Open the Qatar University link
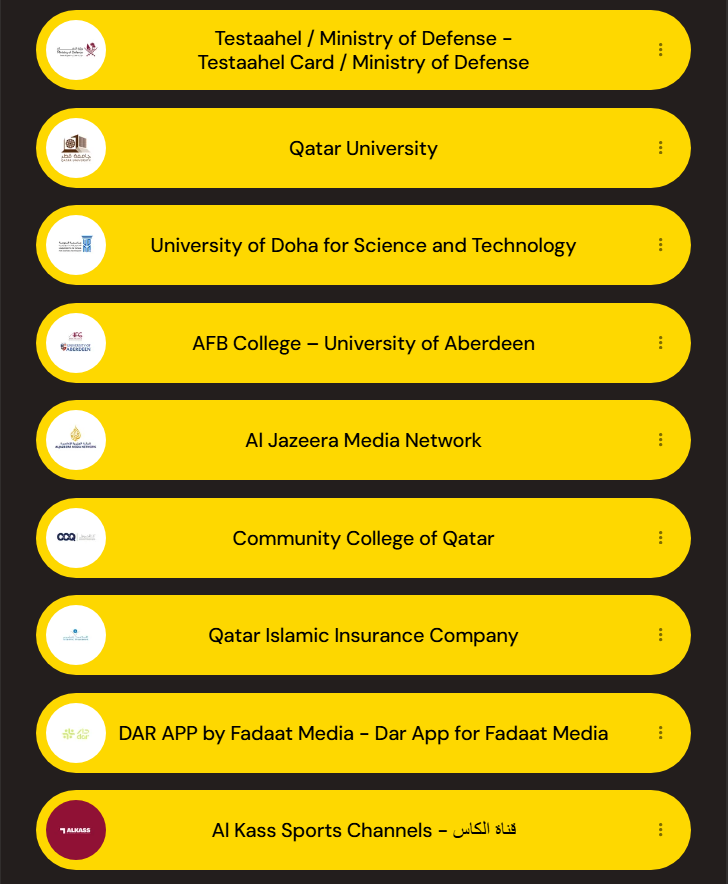Screen dimensions: 728x884 pyautogui.click(x=363, y=148)
